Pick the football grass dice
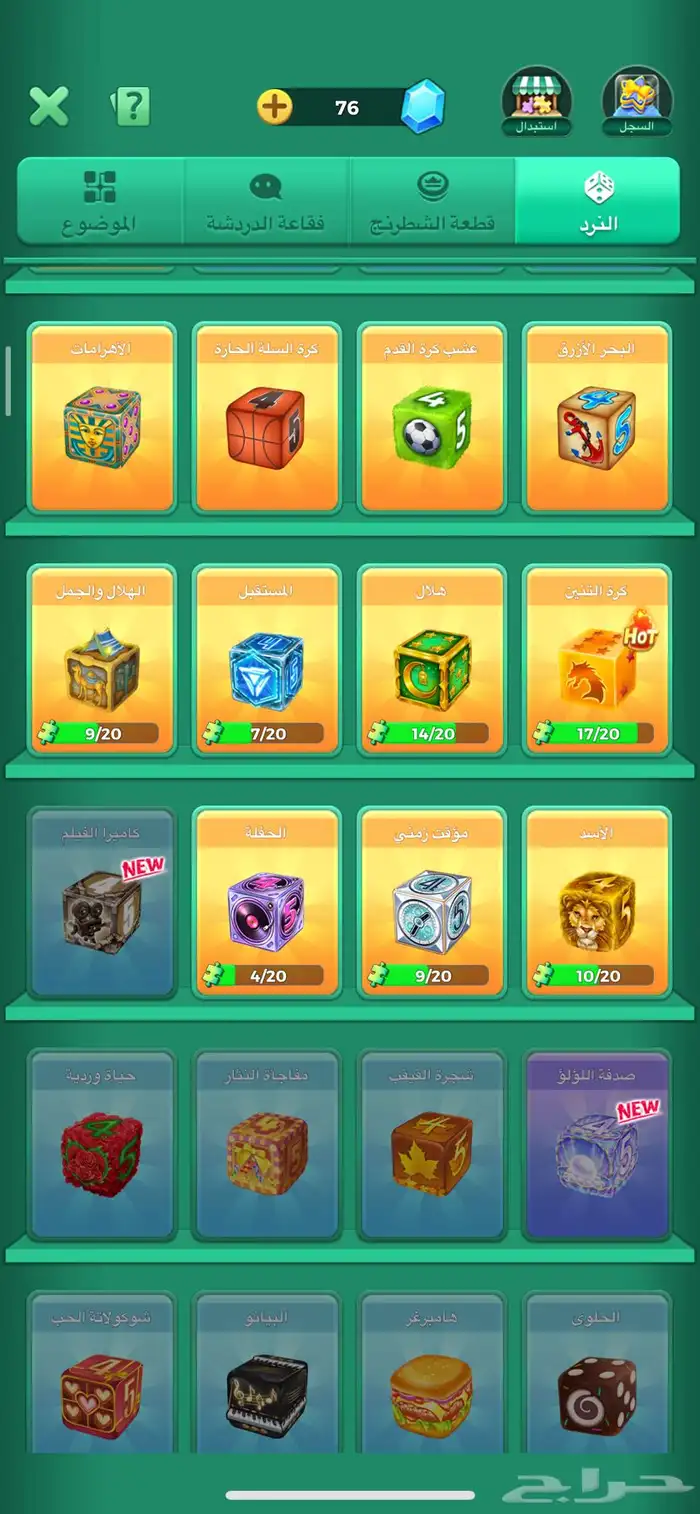 click(432, 418)
